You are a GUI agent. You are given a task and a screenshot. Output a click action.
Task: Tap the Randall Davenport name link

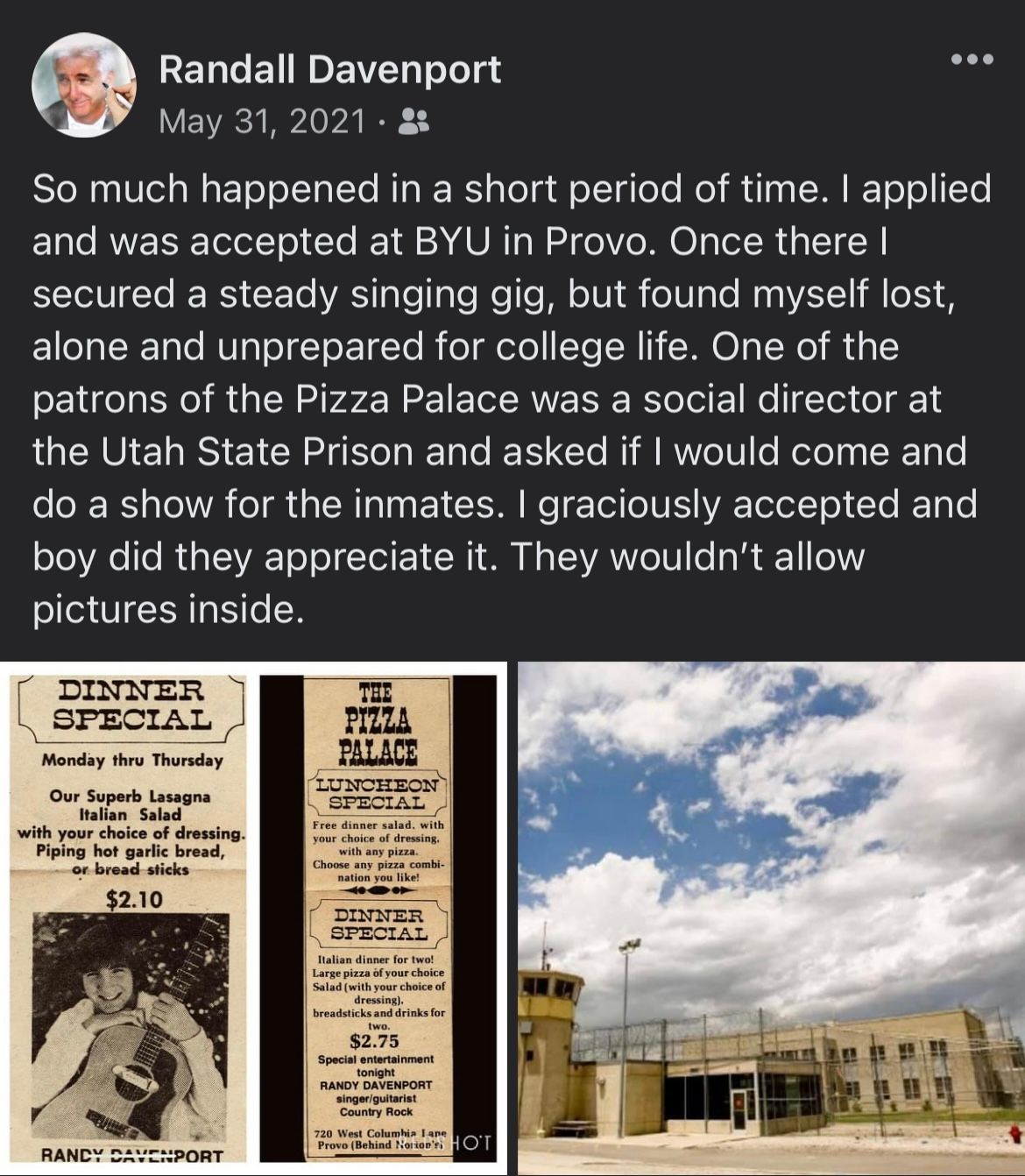[x=329, y=69]
